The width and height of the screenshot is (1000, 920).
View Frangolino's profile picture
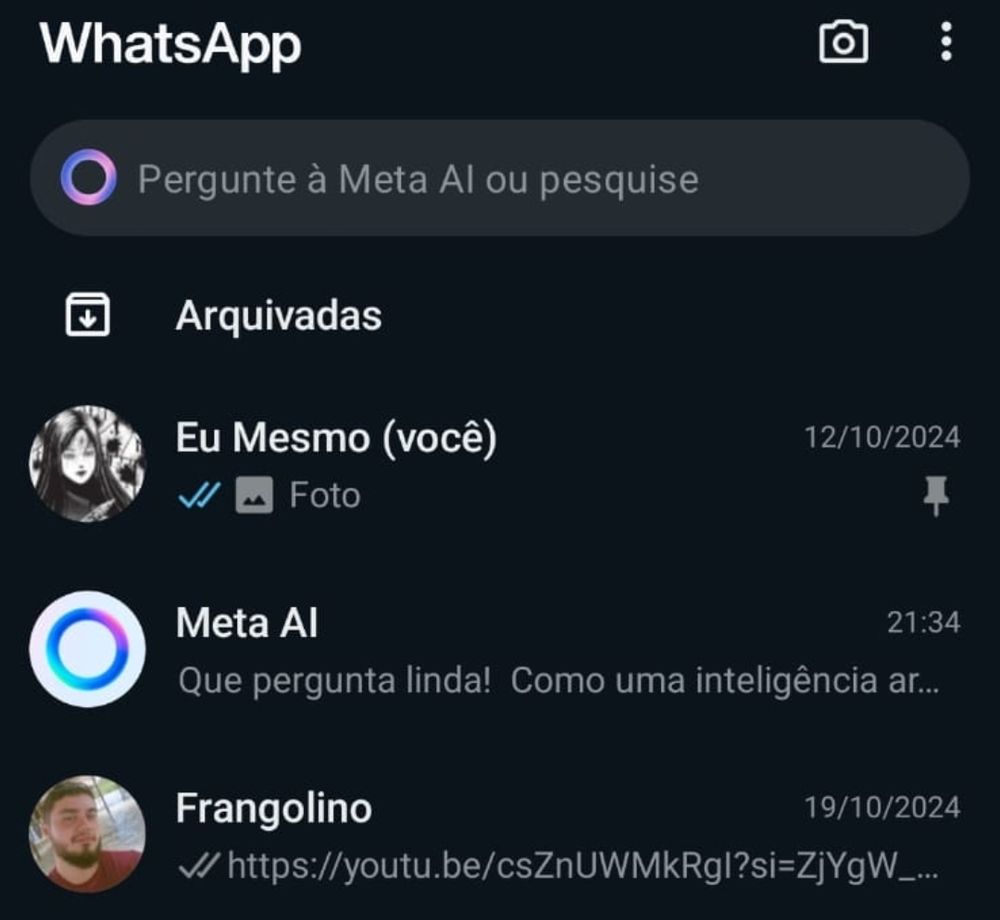tap(87, 834)
